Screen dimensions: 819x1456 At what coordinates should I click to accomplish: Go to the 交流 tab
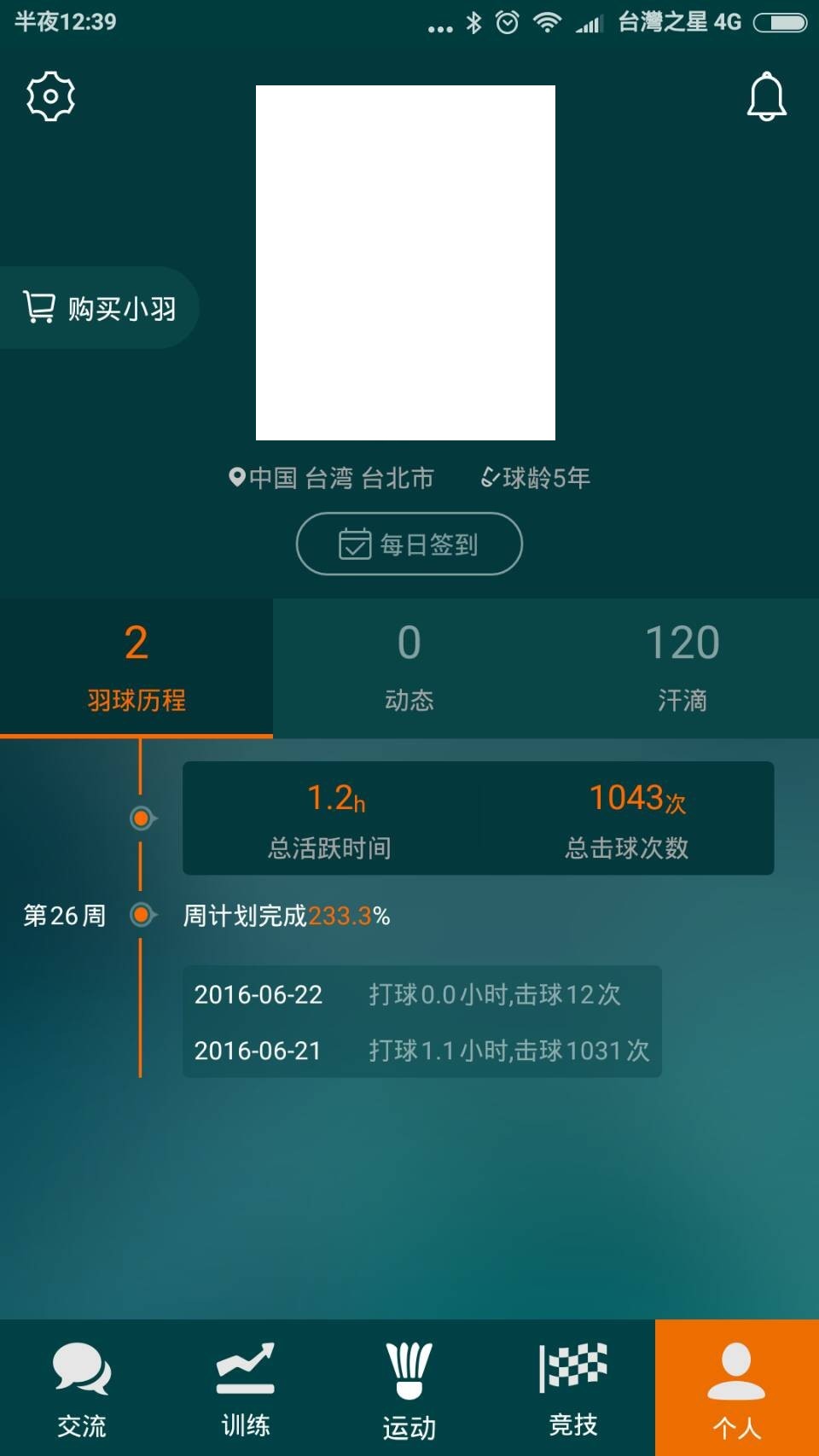(x=82, y=1388)
